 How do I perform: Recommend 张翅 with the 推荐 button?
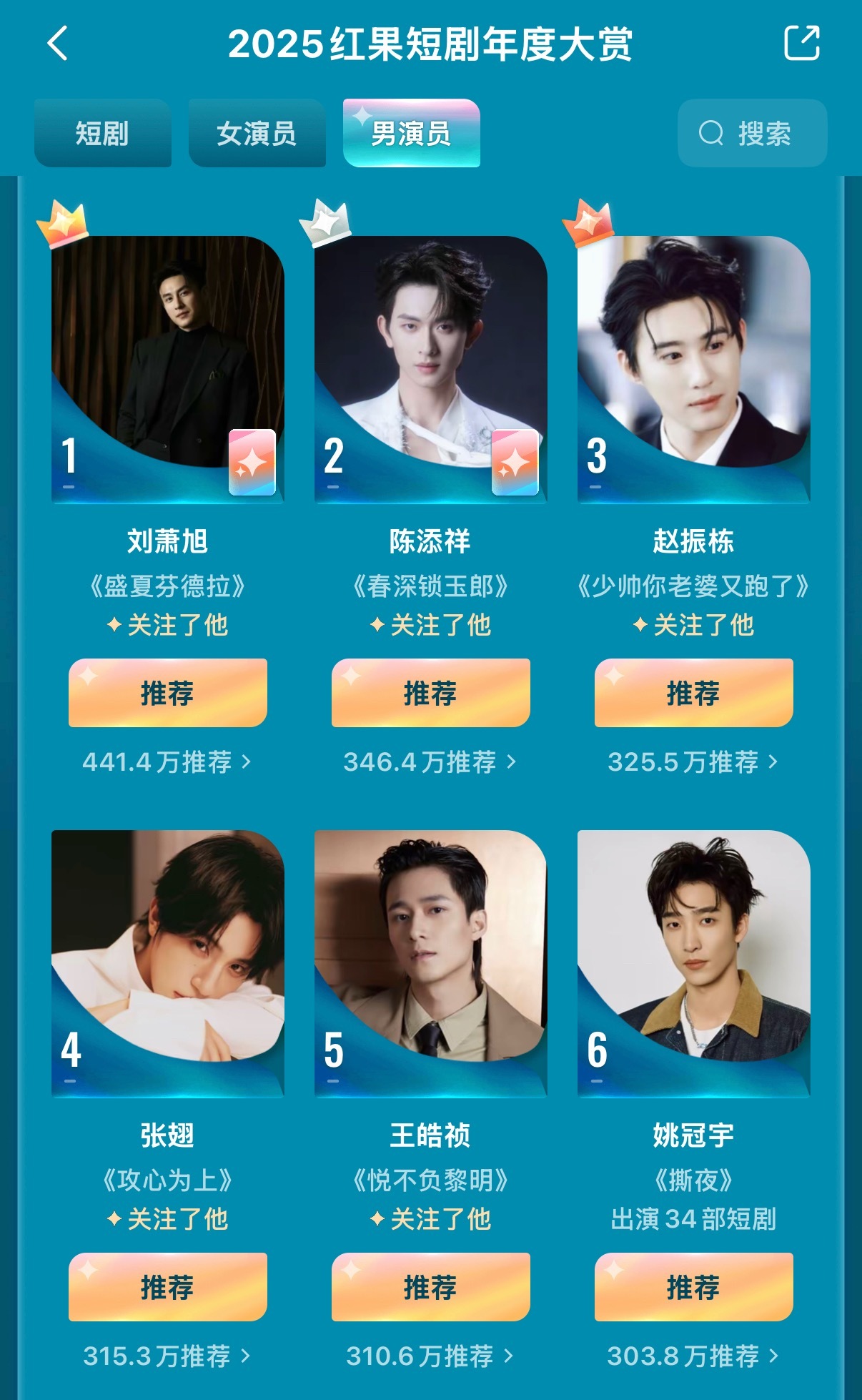coord(167,1287)
